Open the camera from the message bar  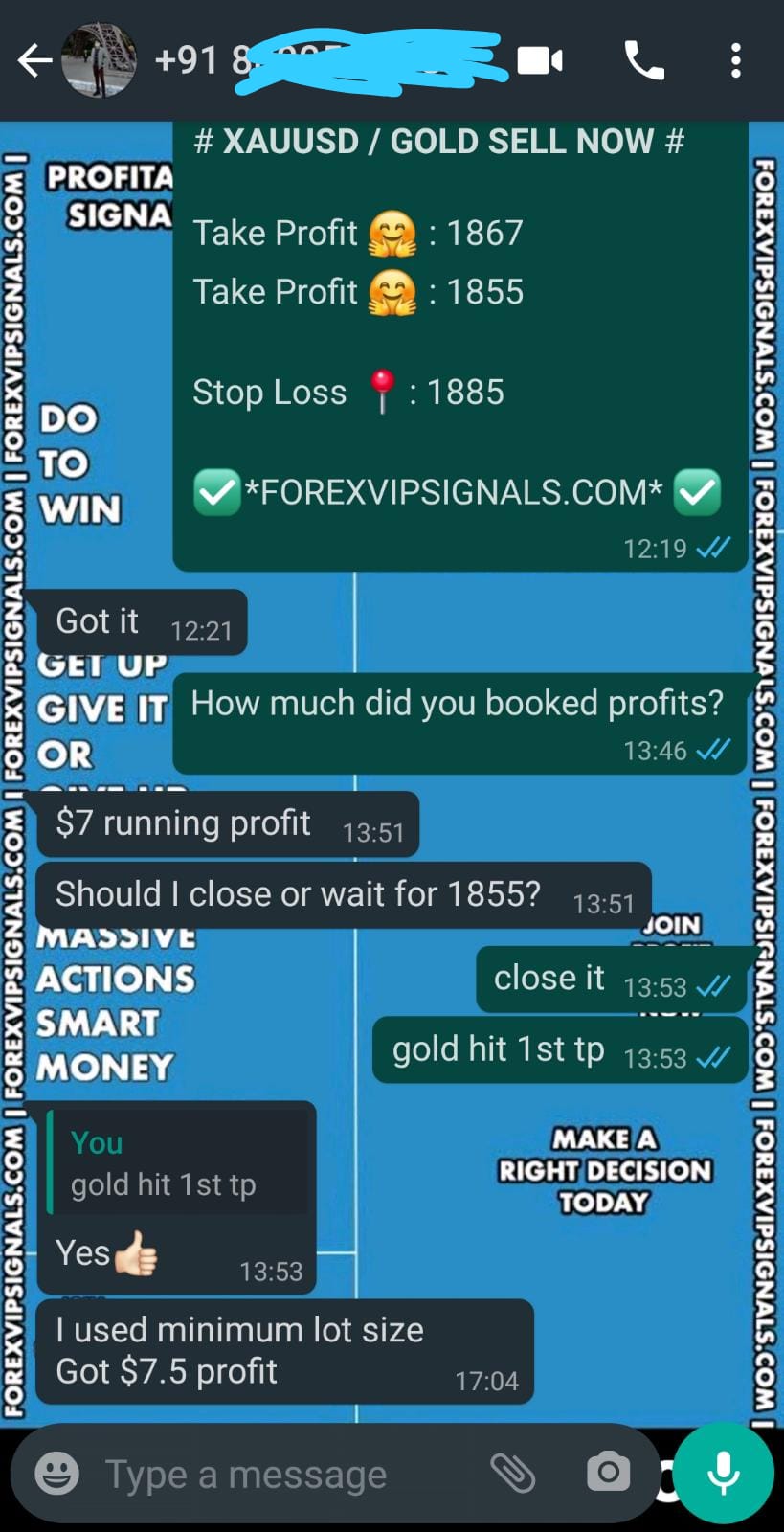[x=608, y=1472]
